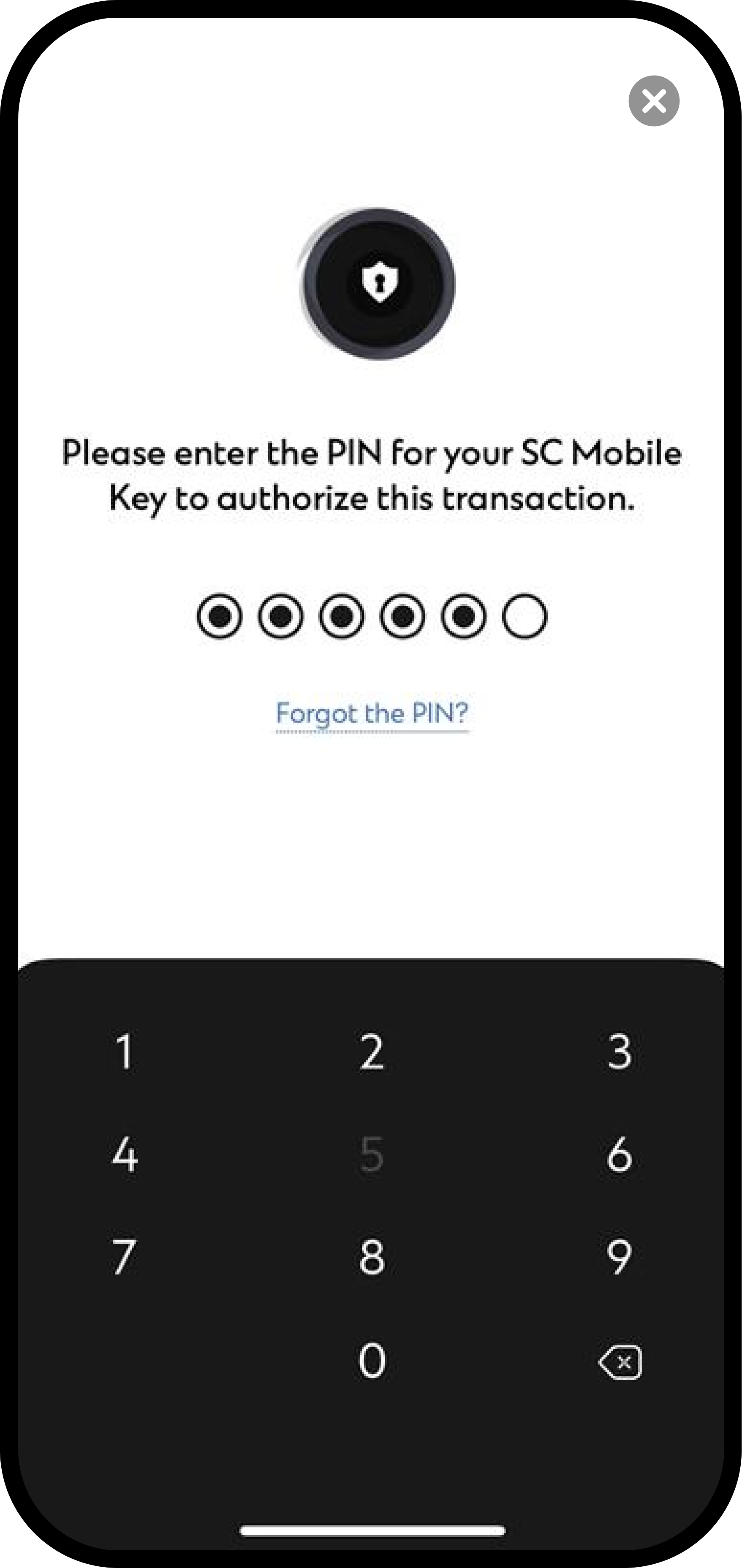Enter digit 3 on the keypad
Screen dimensions: 742x1568
pyautogui.click(x=620, y=1051)
